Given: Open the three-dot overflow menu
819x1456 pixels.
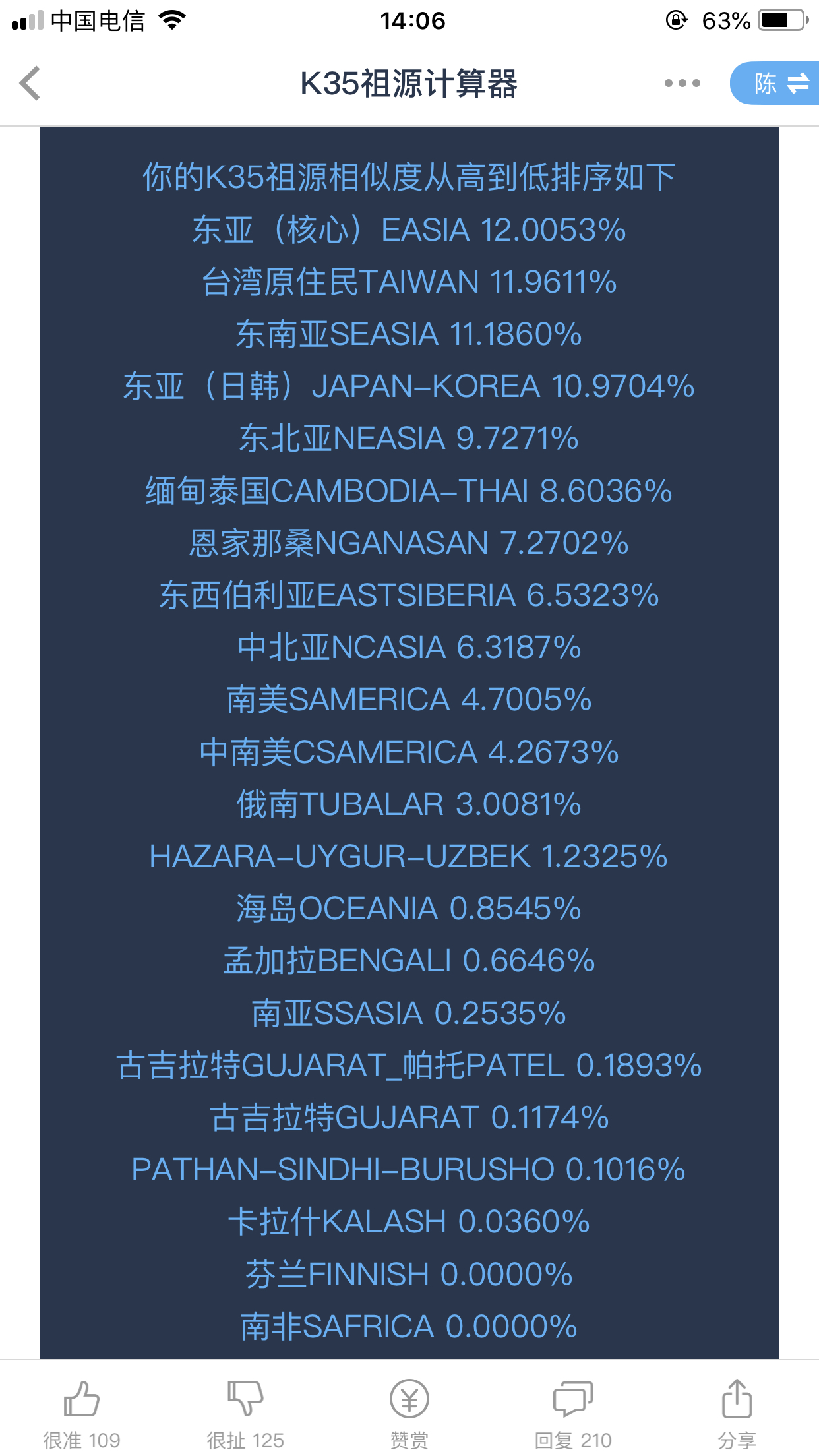Looking at the screenshot, I should click(x=682, y=83).
